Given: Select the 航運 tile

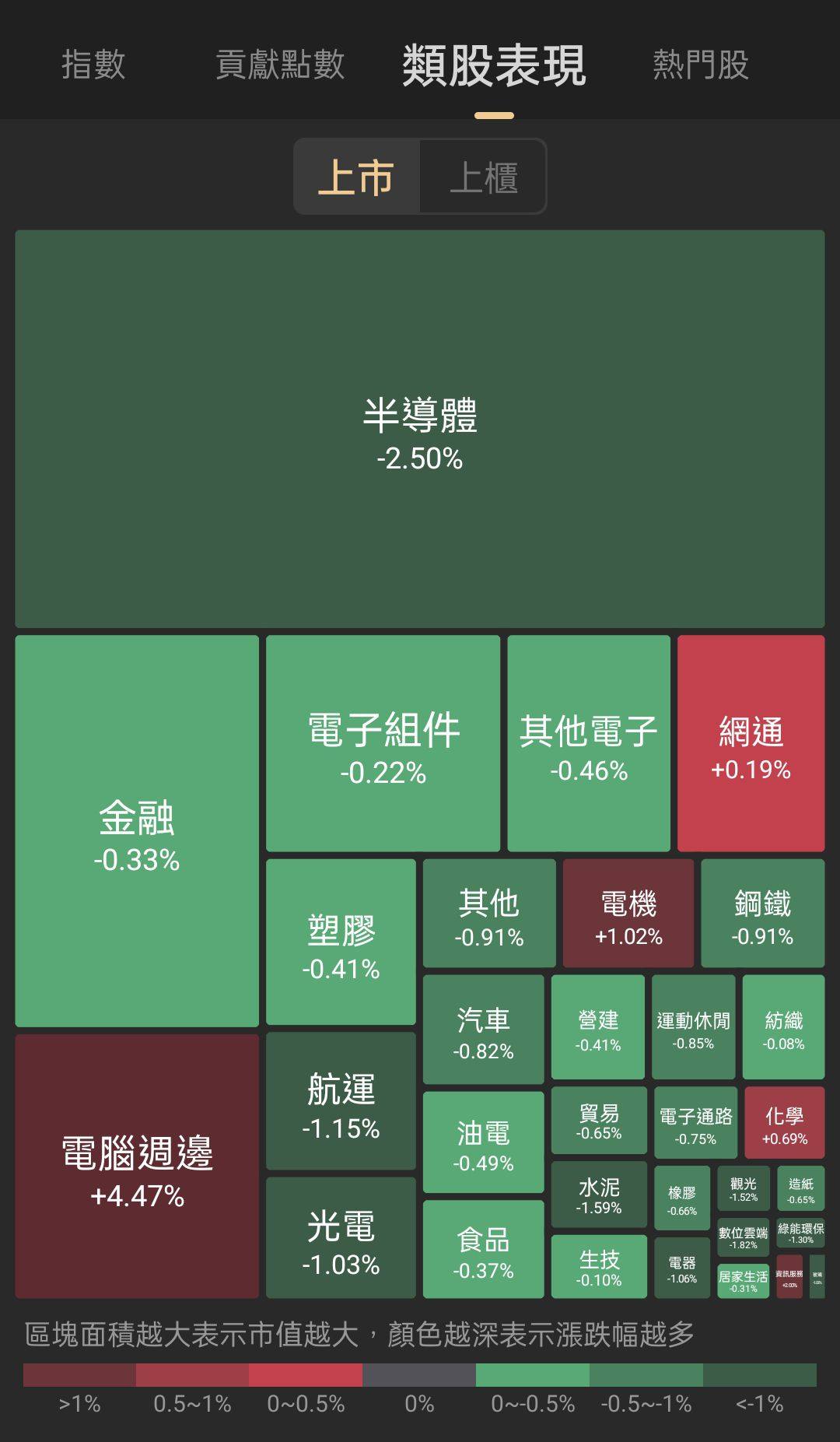Looking at the screenshot, I should (341, 1101).
